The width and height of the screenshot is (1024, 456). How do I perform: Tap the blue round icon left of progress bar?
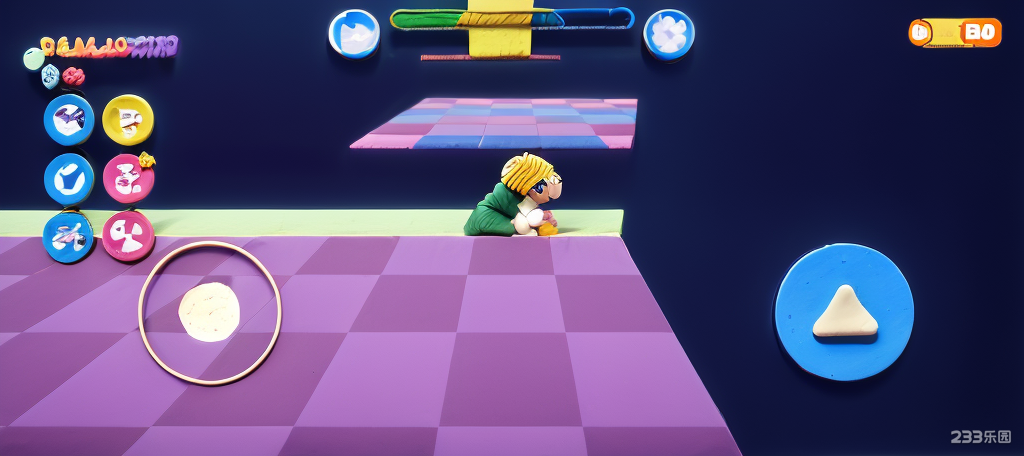pos(354,34)
